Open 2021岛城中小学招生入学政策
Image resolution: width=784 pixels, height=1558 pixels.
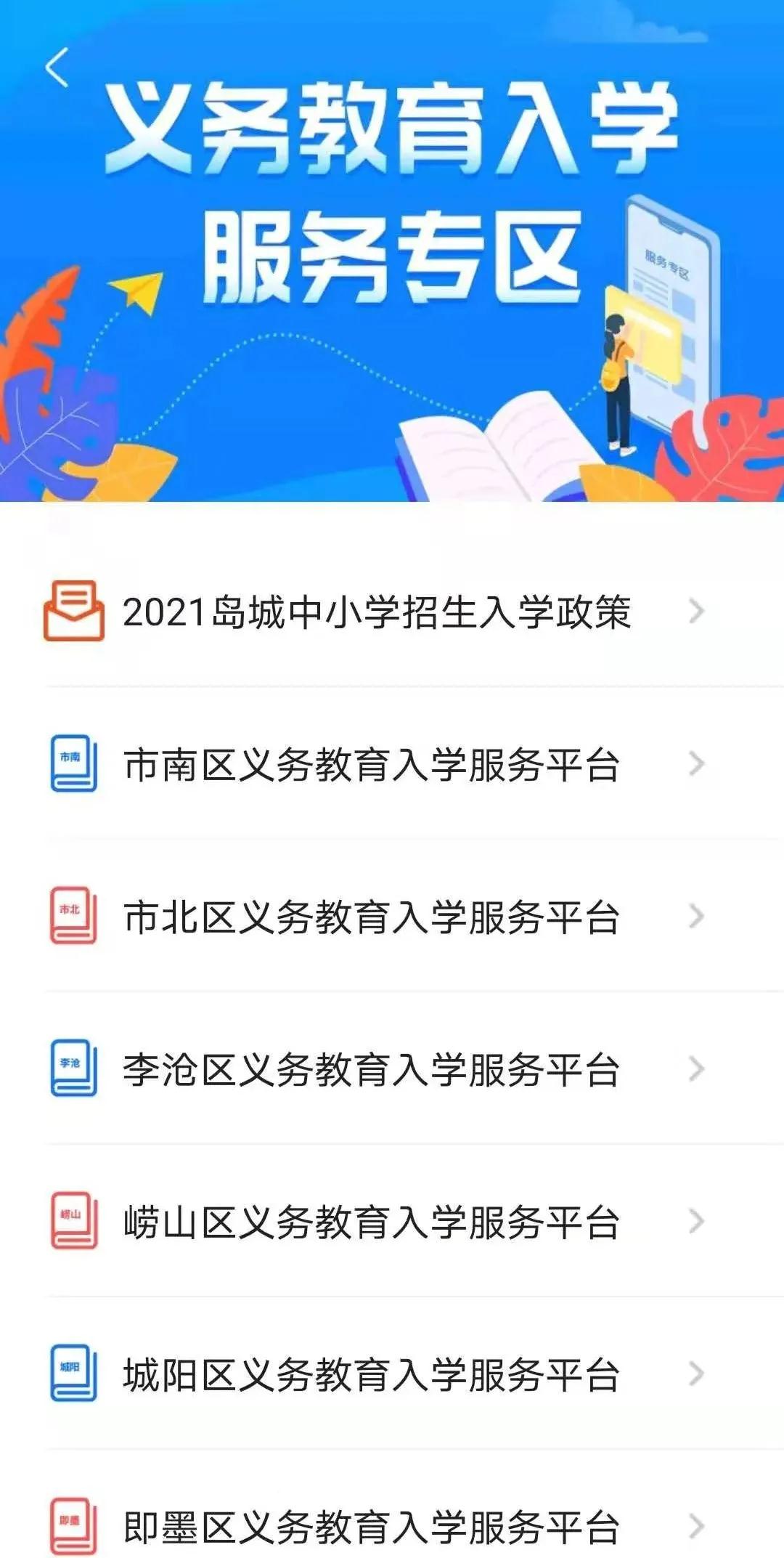(x=377, y=610)
